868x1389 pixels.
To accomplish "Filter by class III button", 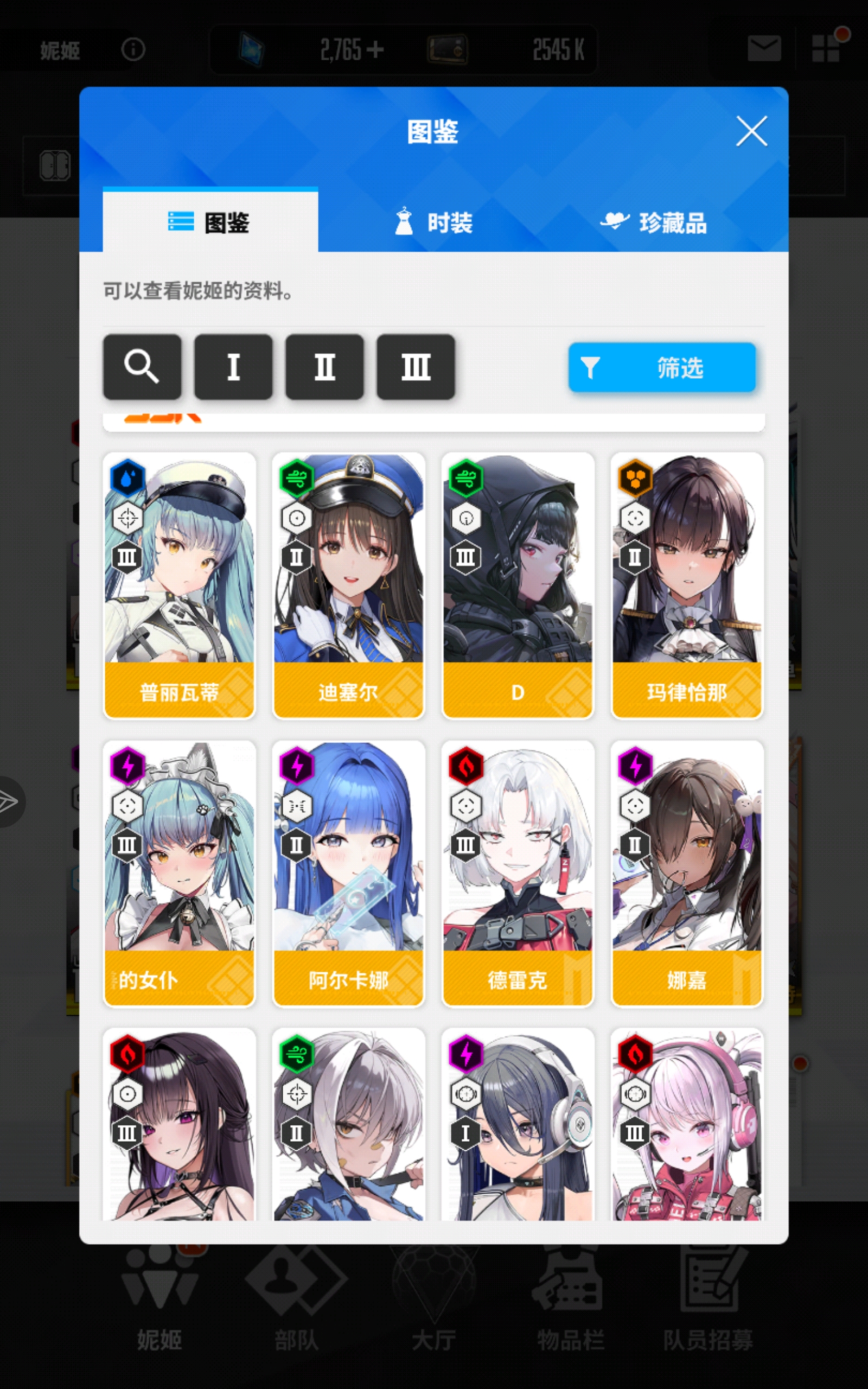I will click(x=416, y=367).
